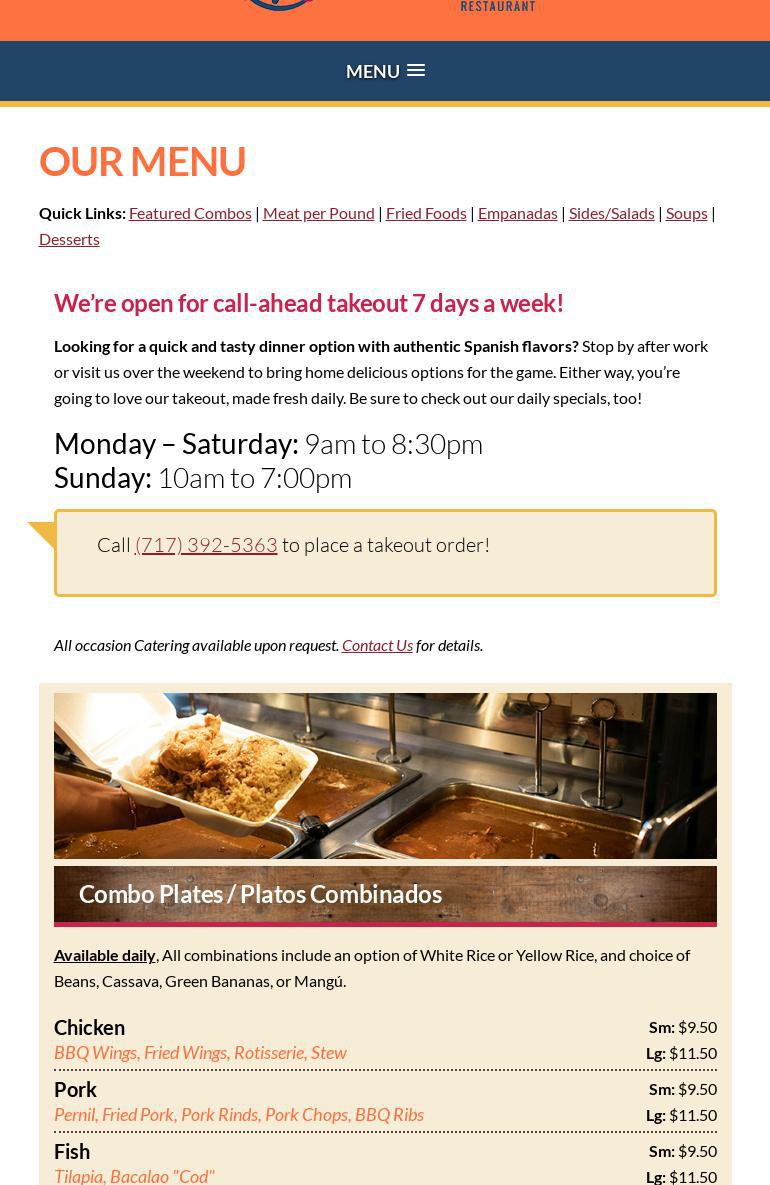Go to the Fried Foods section

pyautogui.click(x=426, y=213)
